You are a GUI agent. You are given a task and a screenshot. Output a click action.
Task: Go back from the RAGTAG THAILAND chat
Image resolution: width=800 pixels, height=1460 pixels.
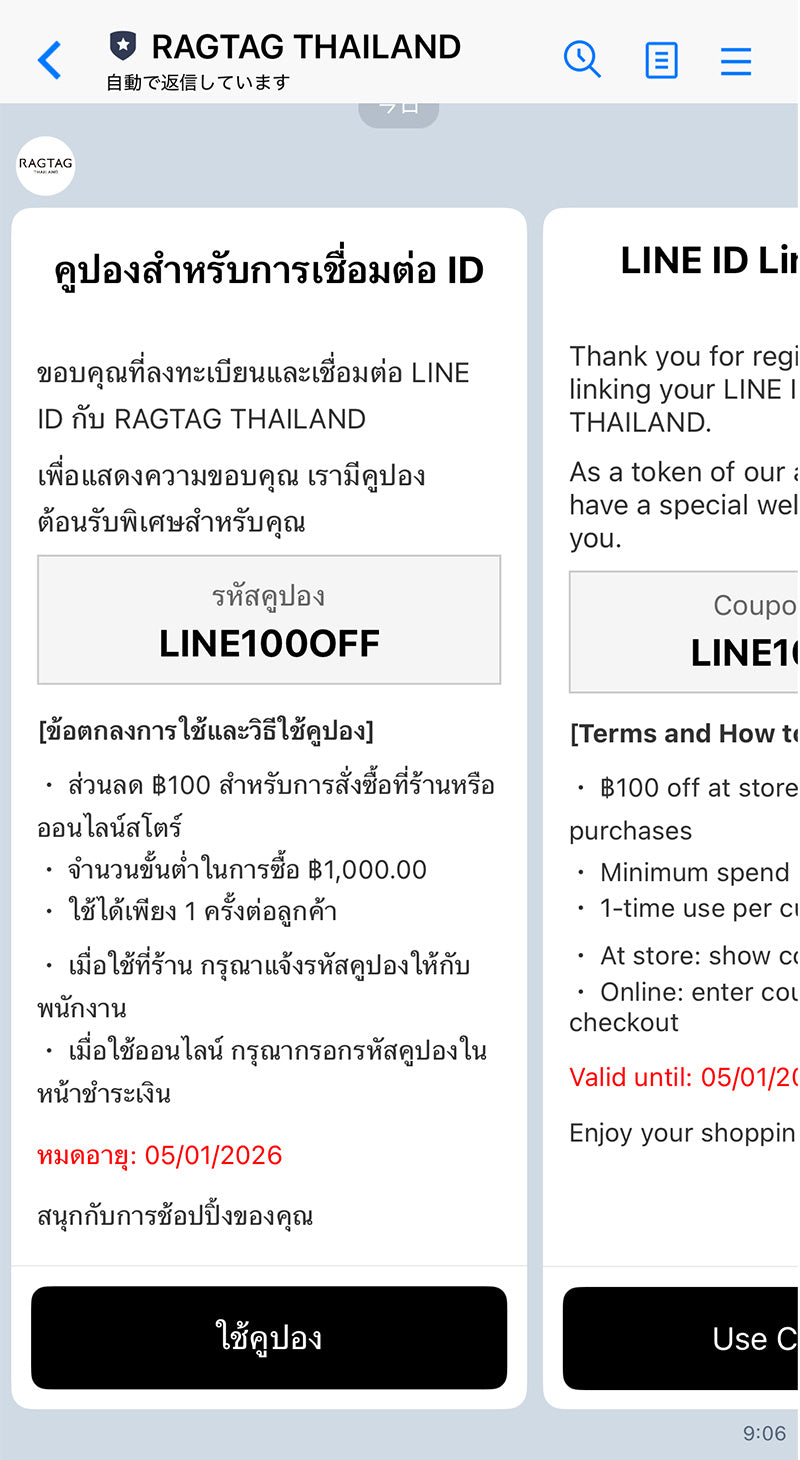pos(49,61)
